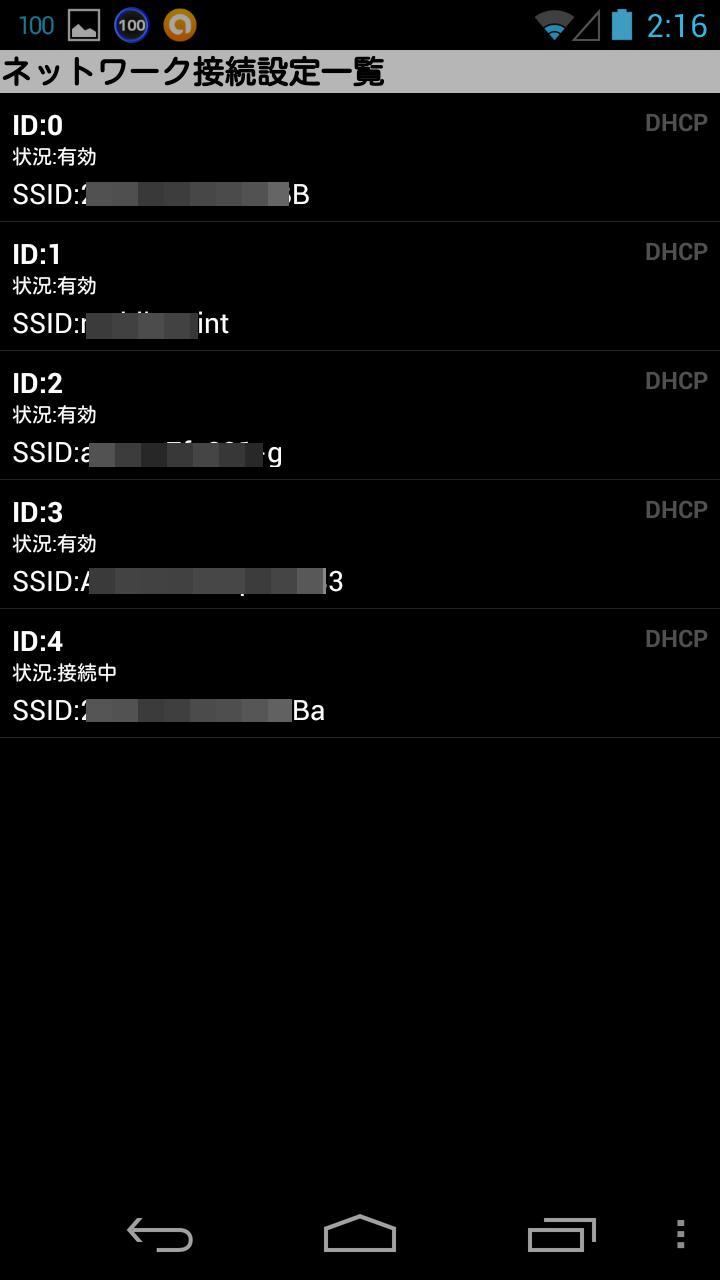Tap the Wi-Fi signal icon in status bar
This screenshot has width=720, height=1280.
(552, 25)
